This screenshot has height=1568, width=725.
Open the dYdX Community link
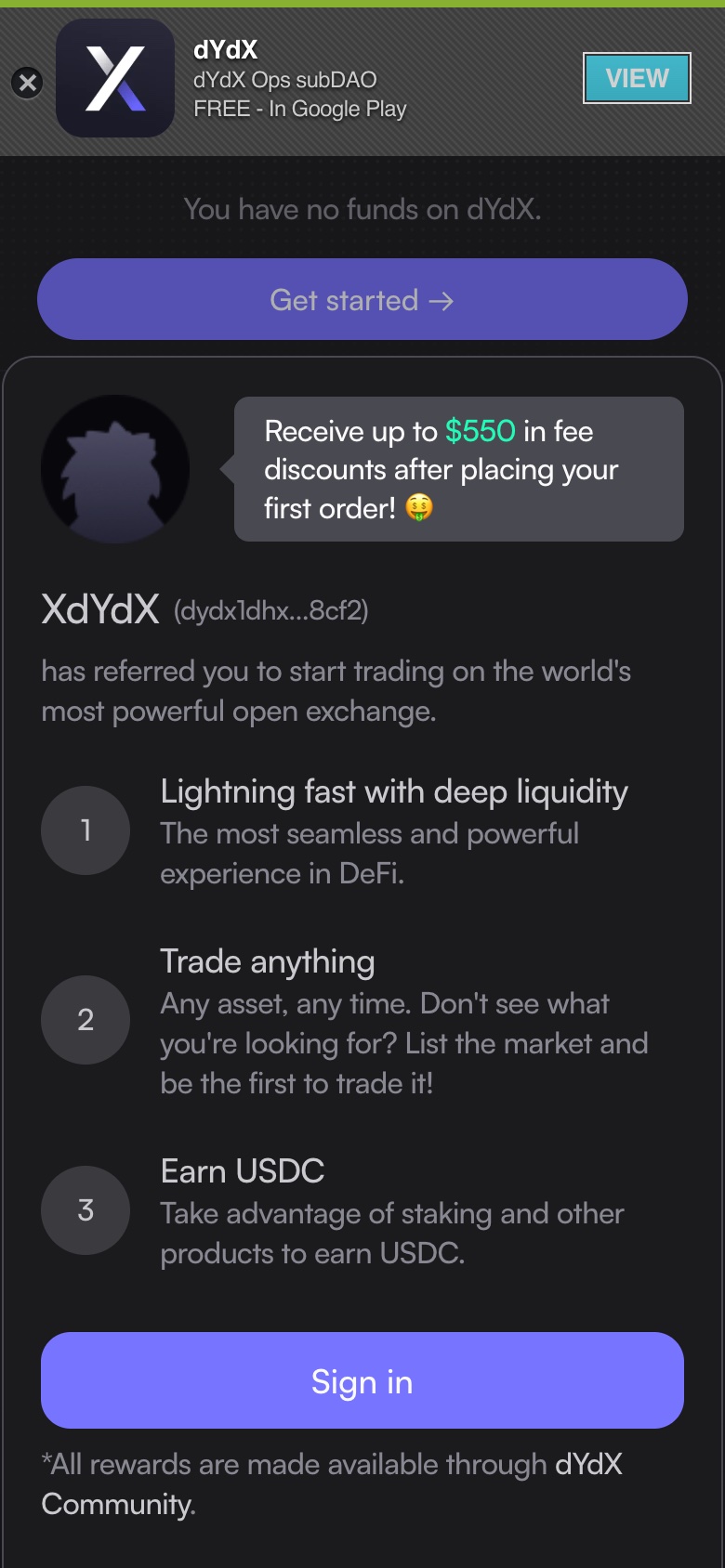[587, 1465]
